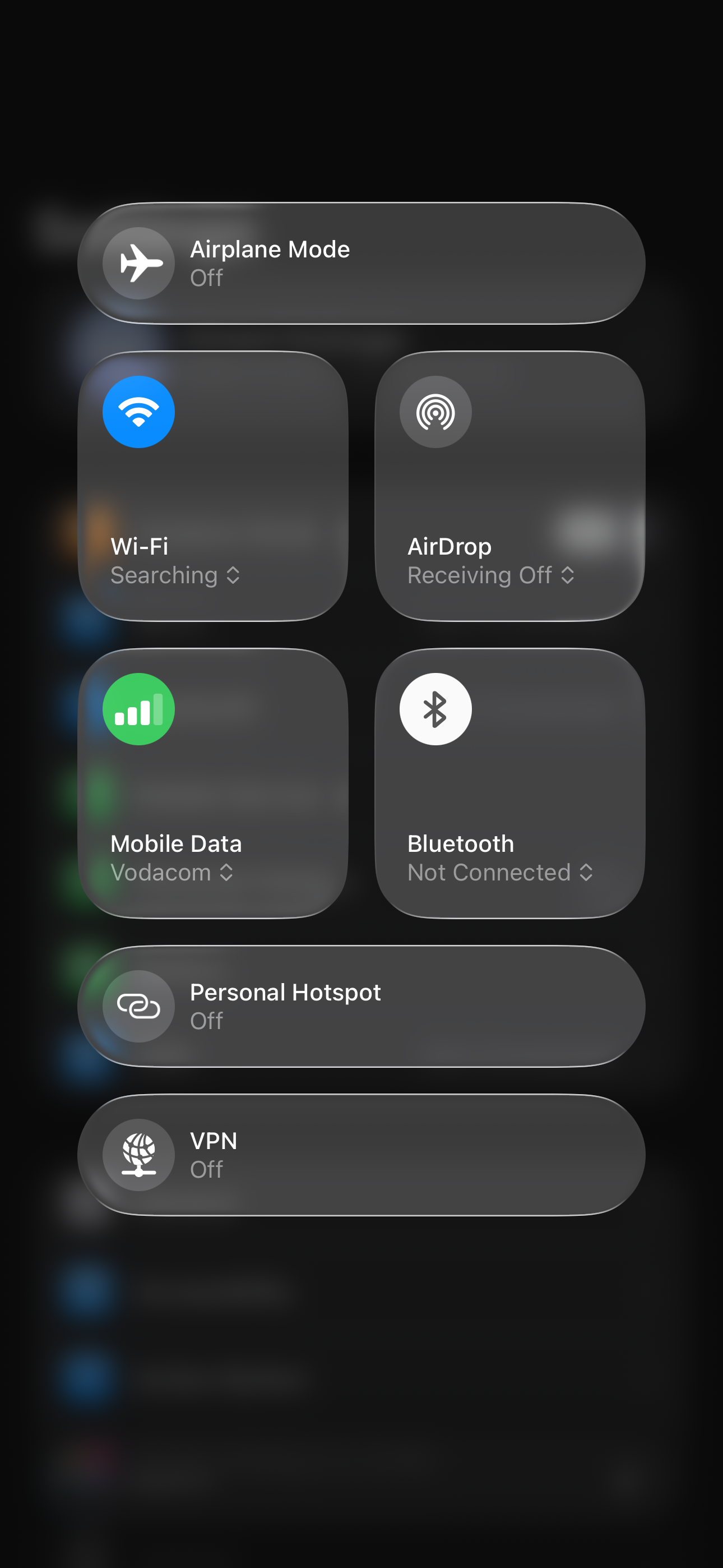Disable Mobile Data

(x=139, y=709)
